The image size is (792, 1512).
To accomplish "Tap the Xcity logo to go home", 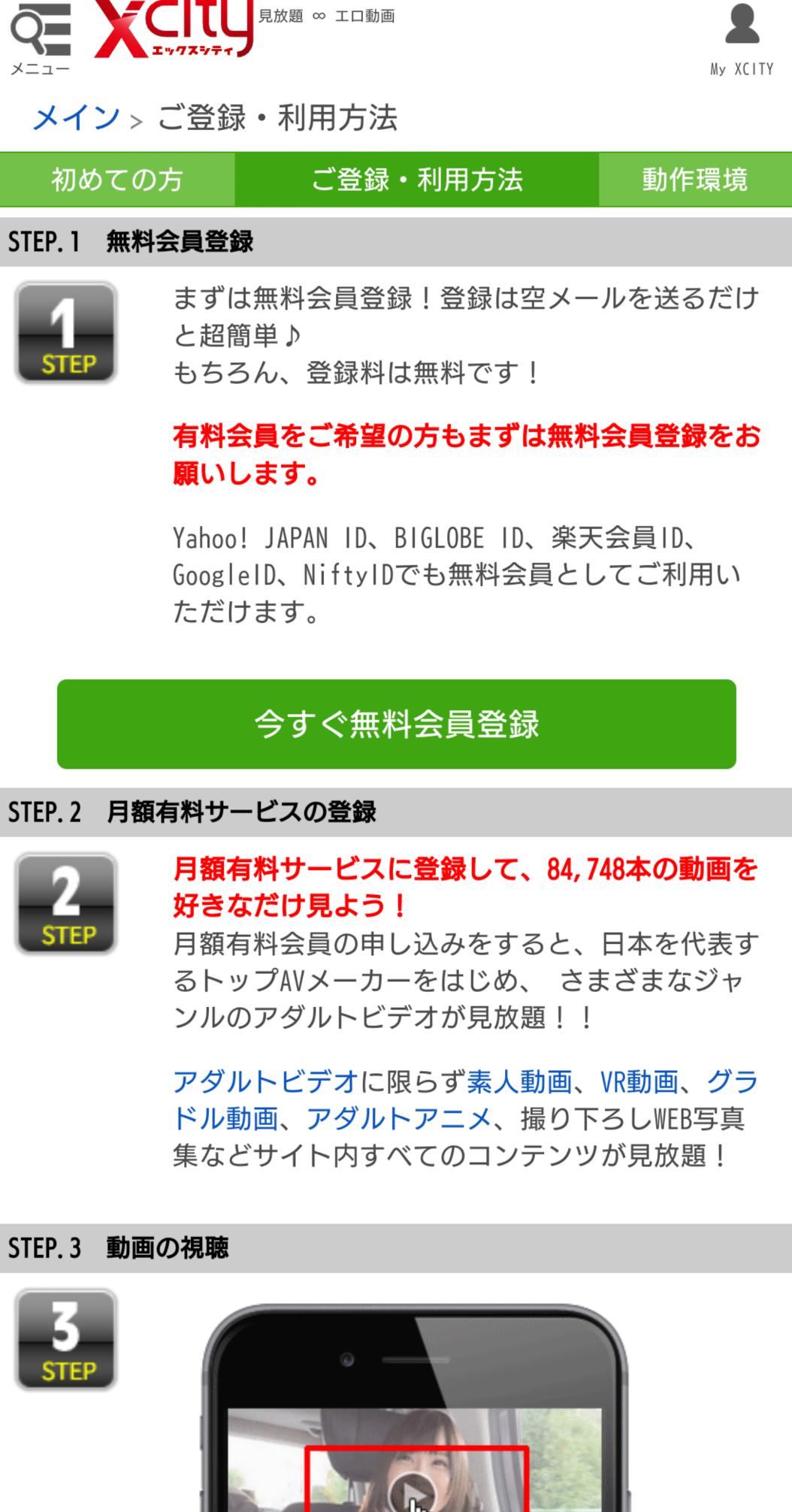I will pos(174,30).
